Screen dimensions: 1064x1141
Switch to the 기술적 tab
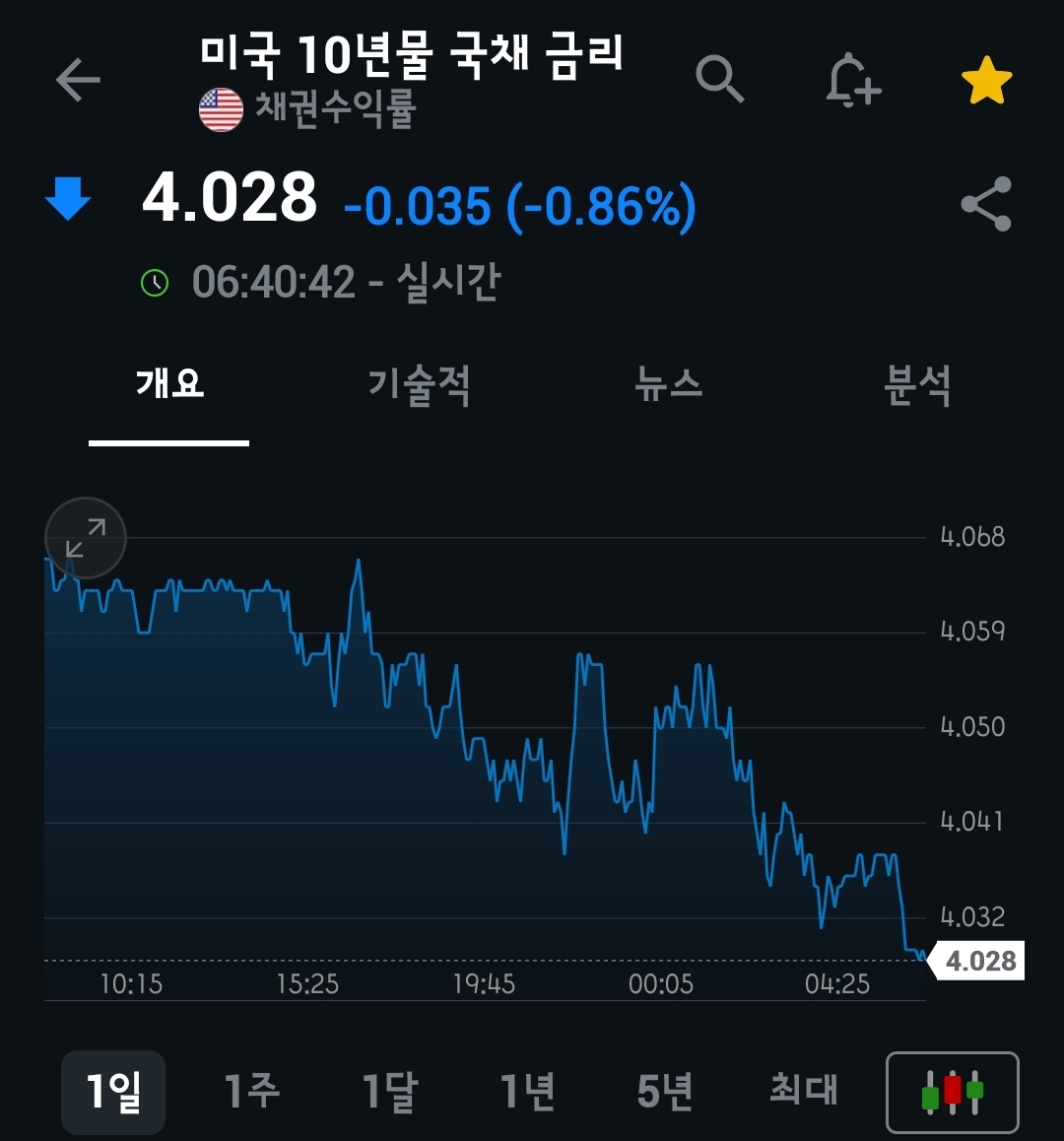[419, 384]
